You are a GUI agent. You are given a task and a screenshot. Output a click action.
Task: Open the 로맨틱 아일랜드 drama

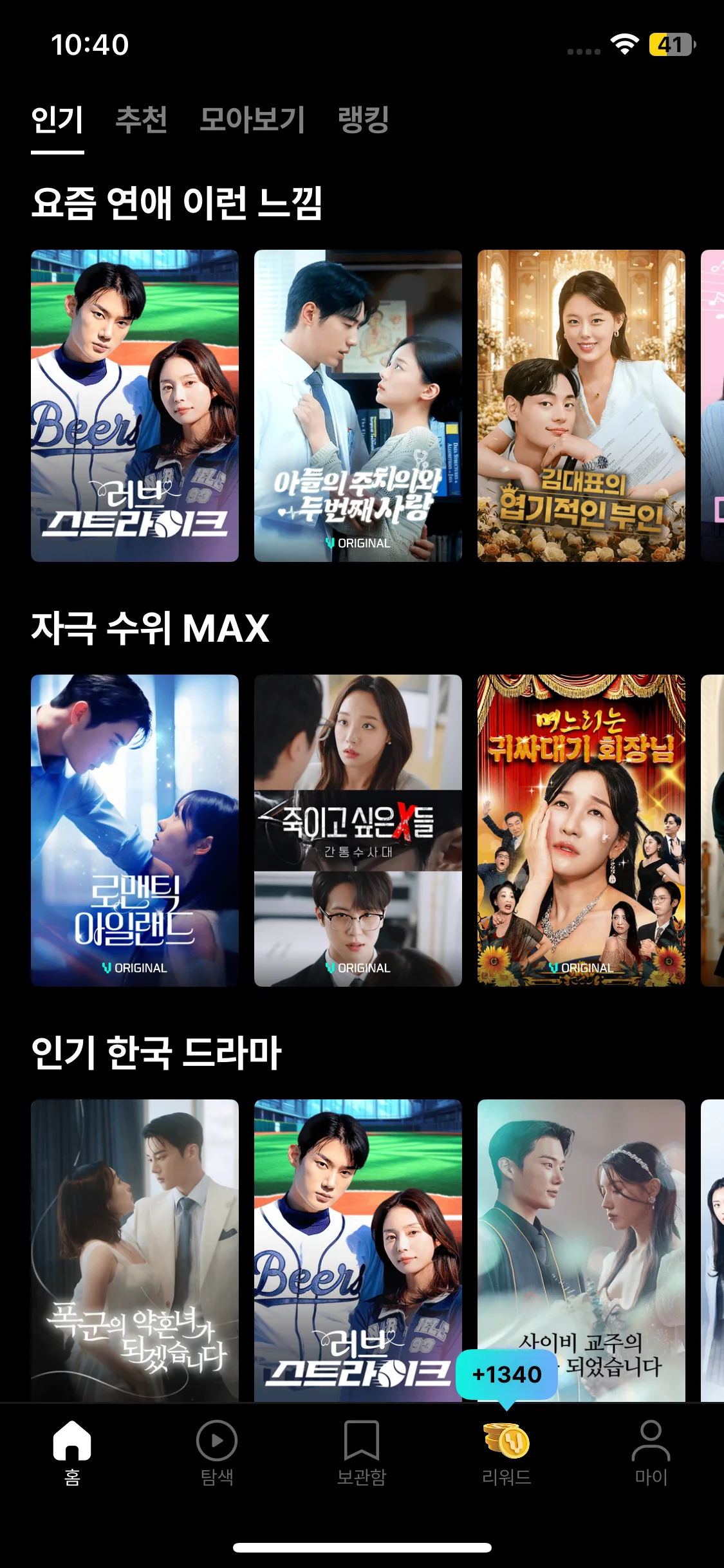click(135, 830)
